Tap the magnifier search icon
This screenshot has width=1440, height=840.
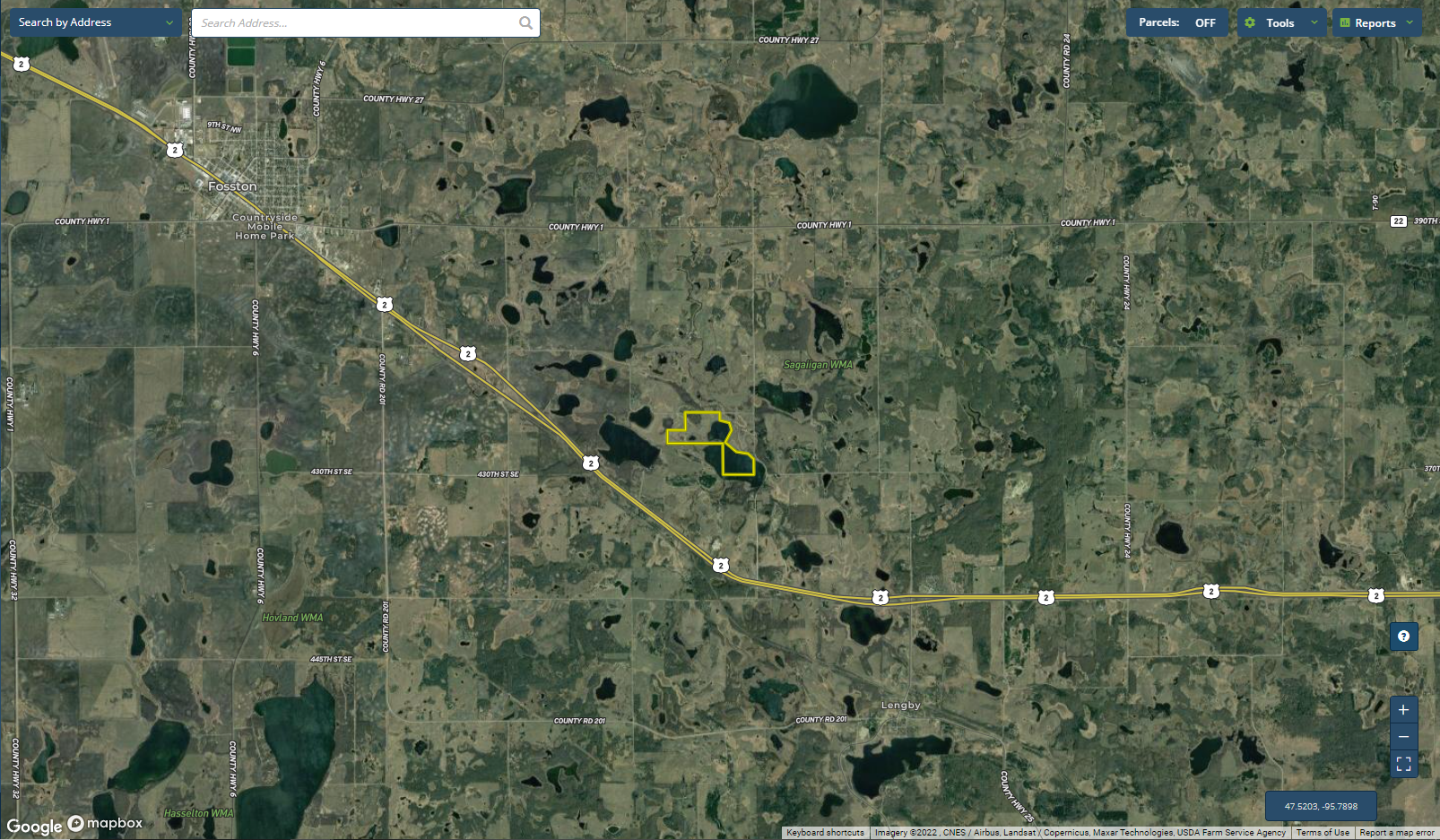[525, 23]
